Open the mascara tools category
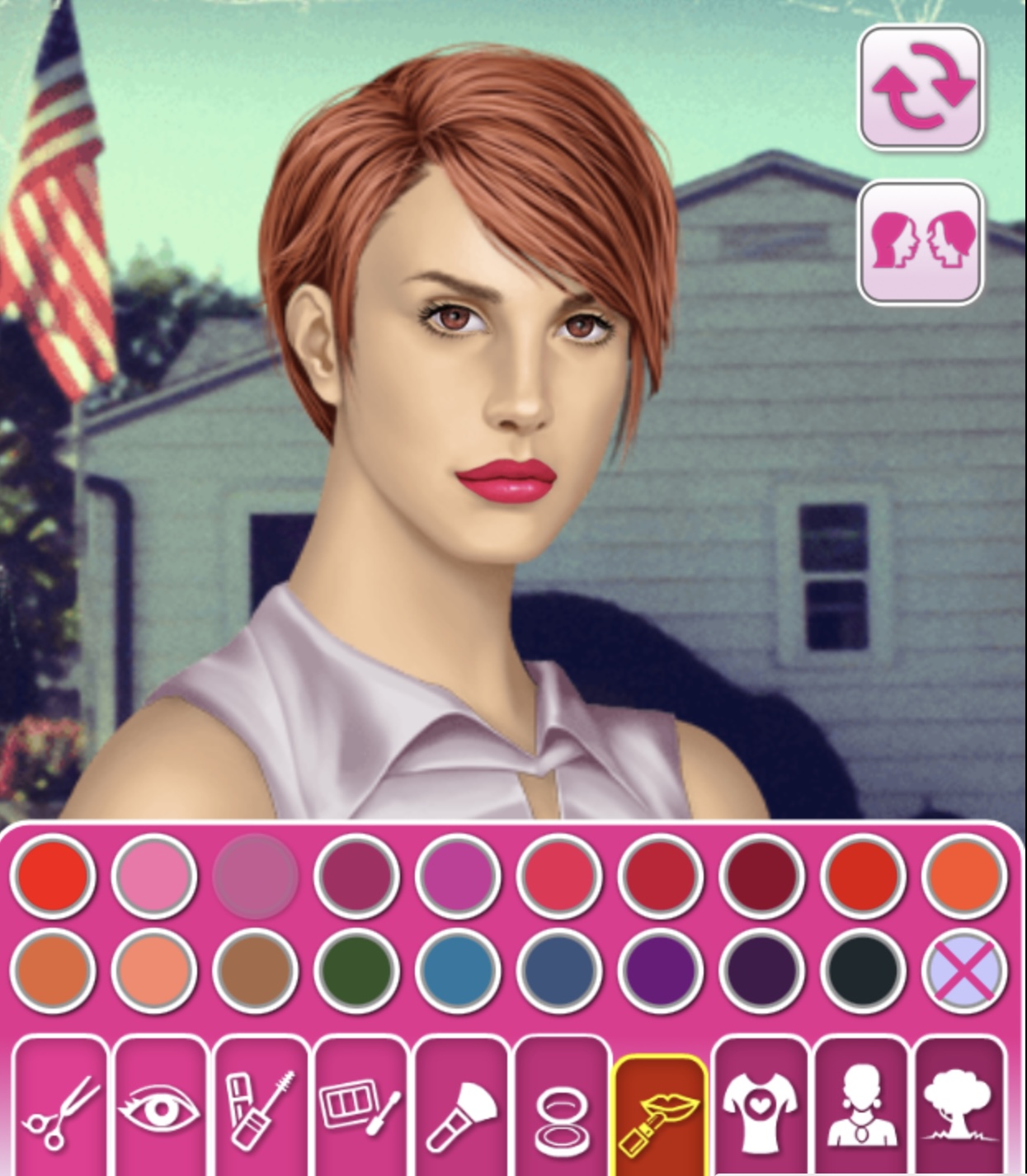Image resolution: width=1027 pixels, height=1176 pixels. [261, 1107]
